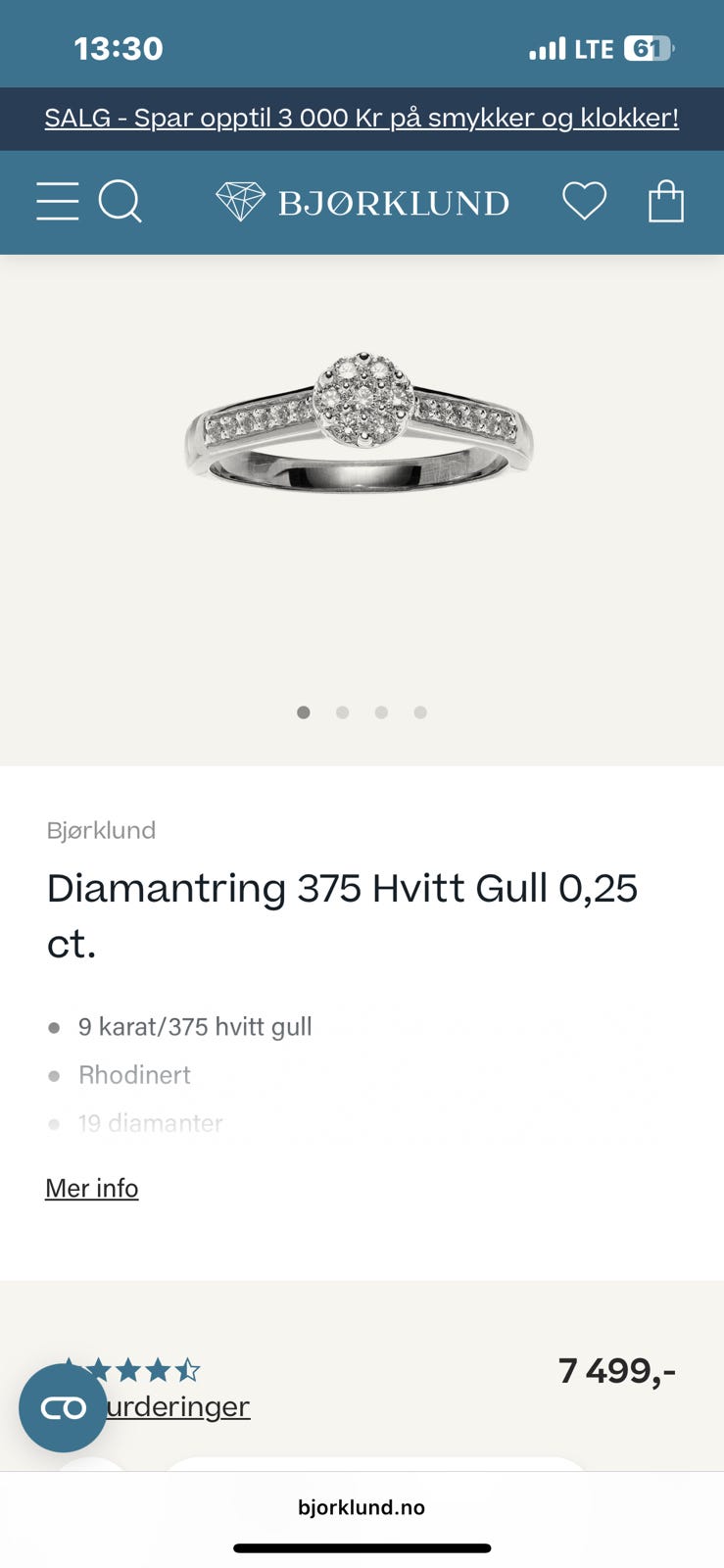The height and width of the screenshot is (1568, 724).
Task: Open the chat support bubble
Action: coord(63,1408)
